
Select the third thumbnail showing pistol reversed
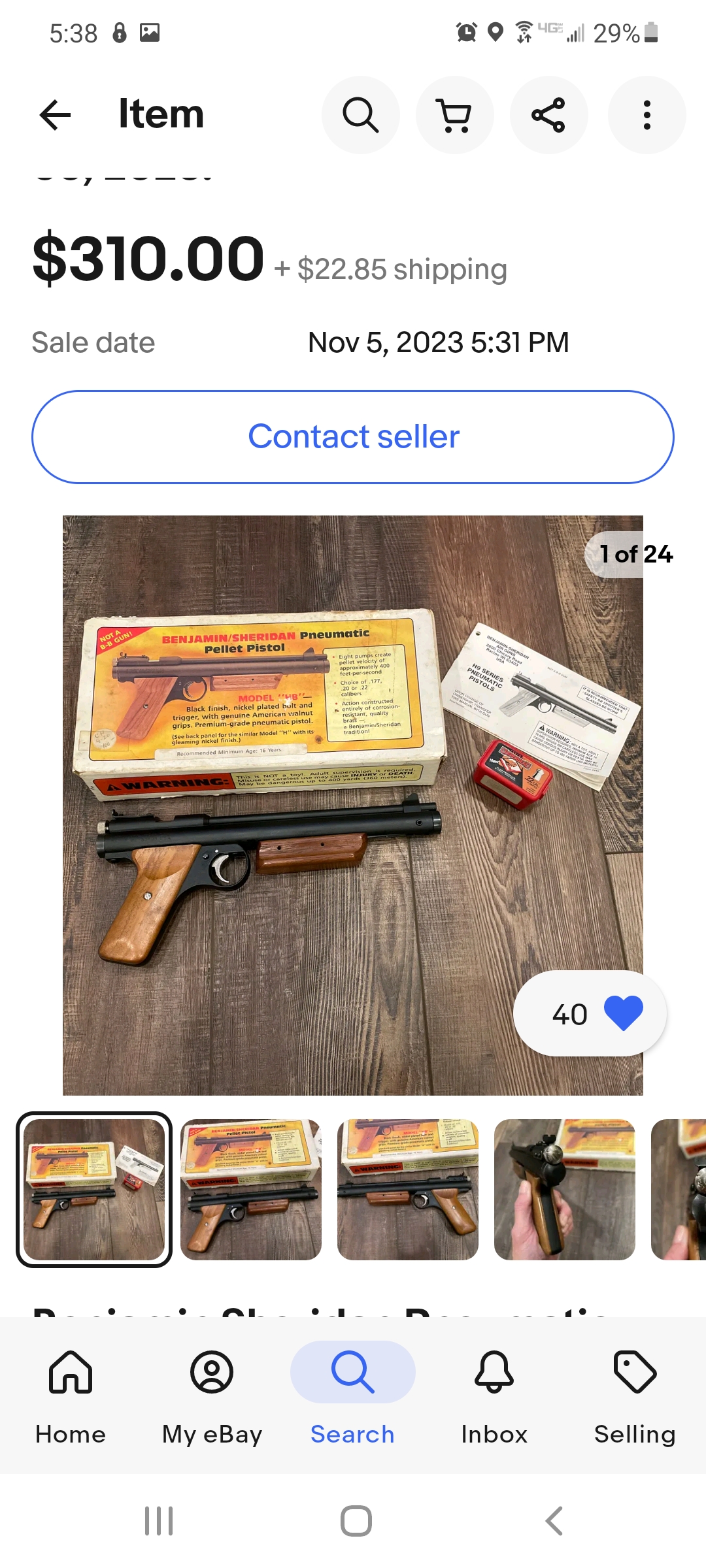point(408,1189)
